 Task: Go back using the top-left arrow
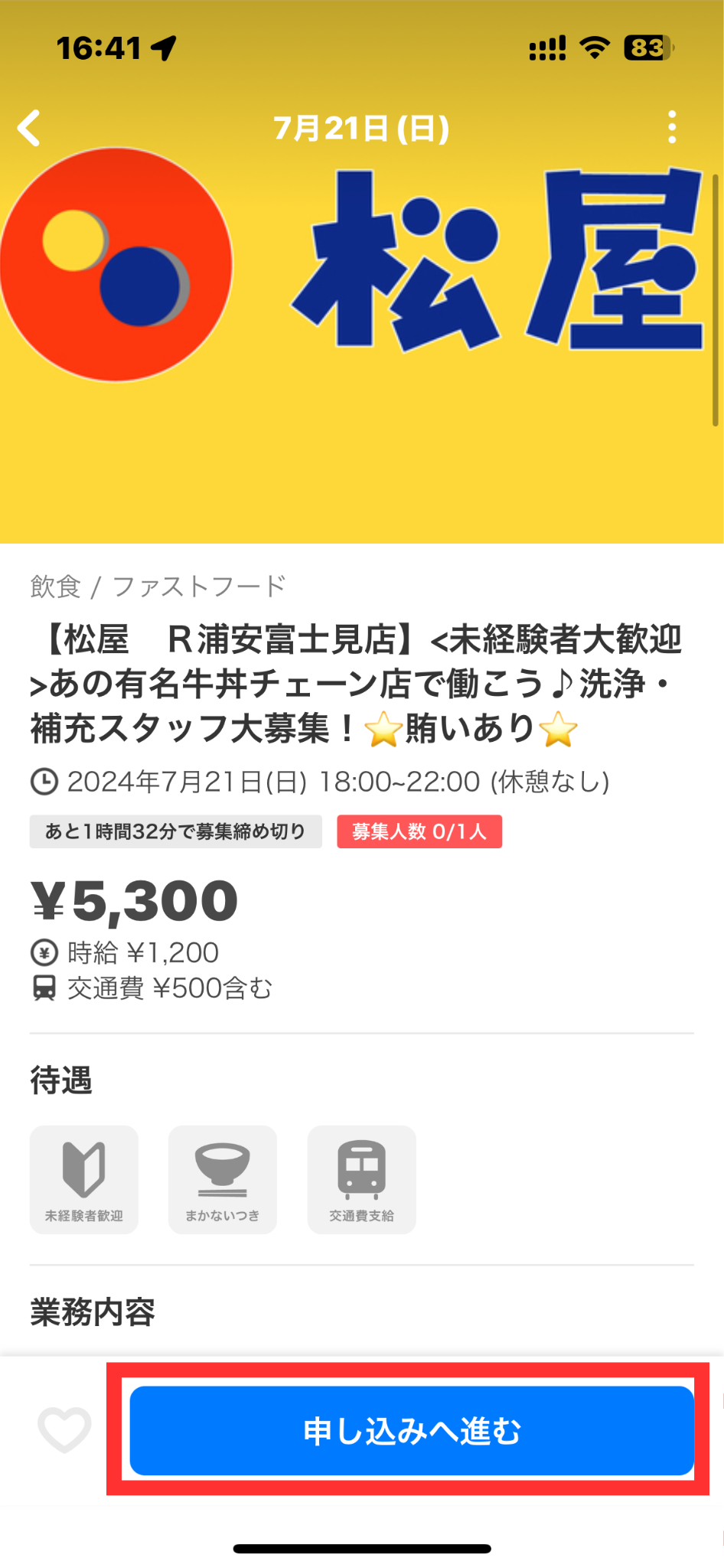tap(29, 128)
